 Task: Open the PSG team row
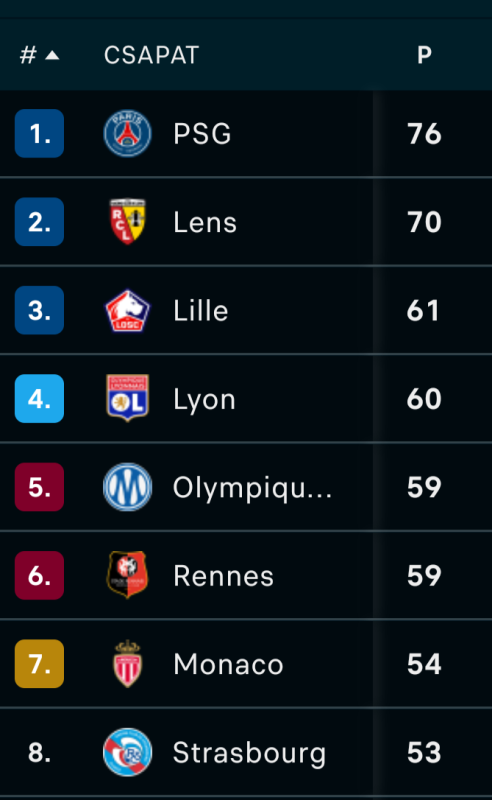[x=246, y=134]
